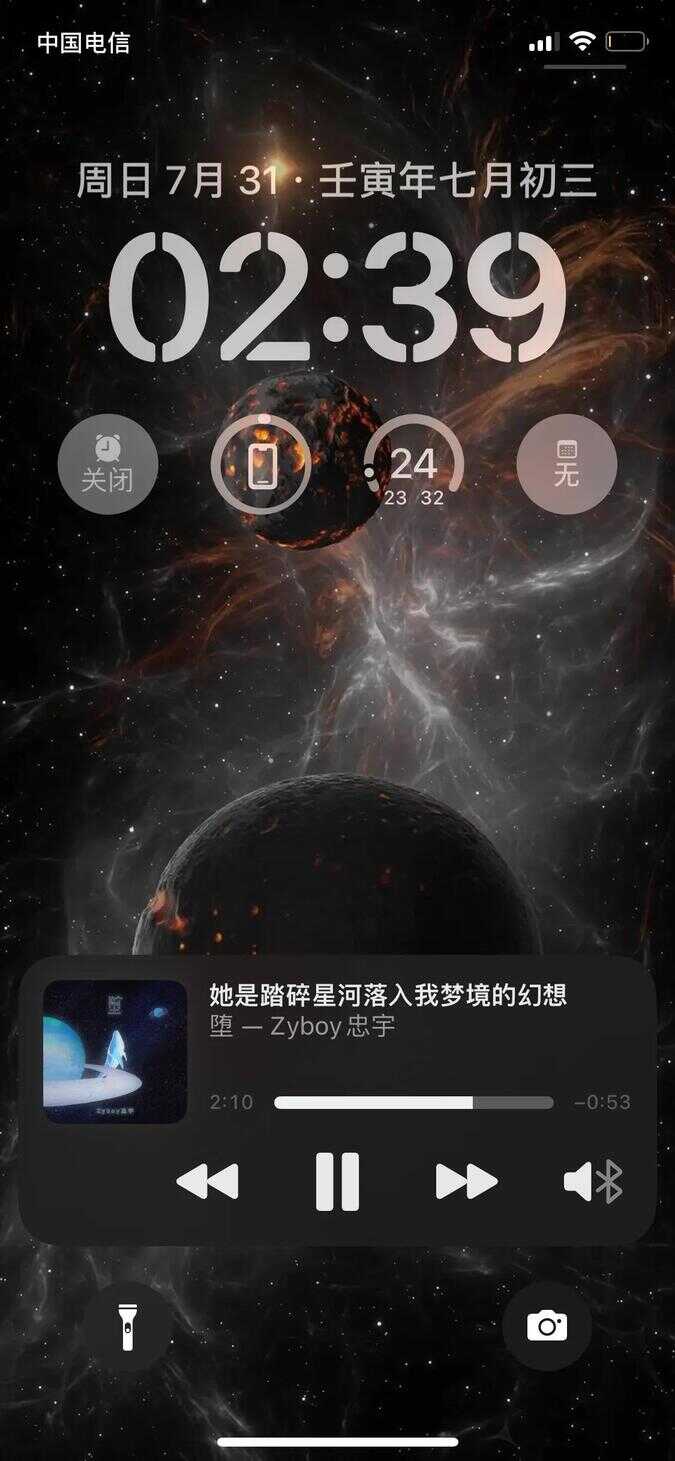Pause the playing song
675x1461 pixels.
coord(337,1182)
